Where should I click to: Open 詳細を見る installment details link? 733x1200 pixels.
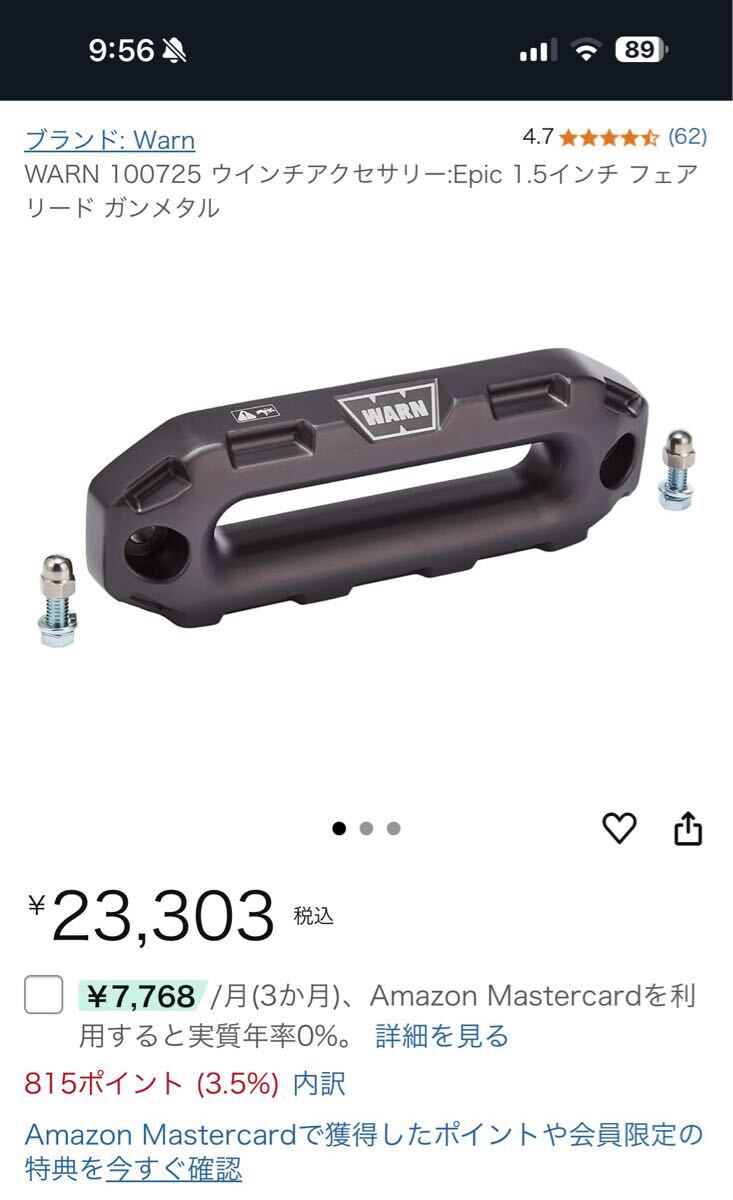point(442,1035)
